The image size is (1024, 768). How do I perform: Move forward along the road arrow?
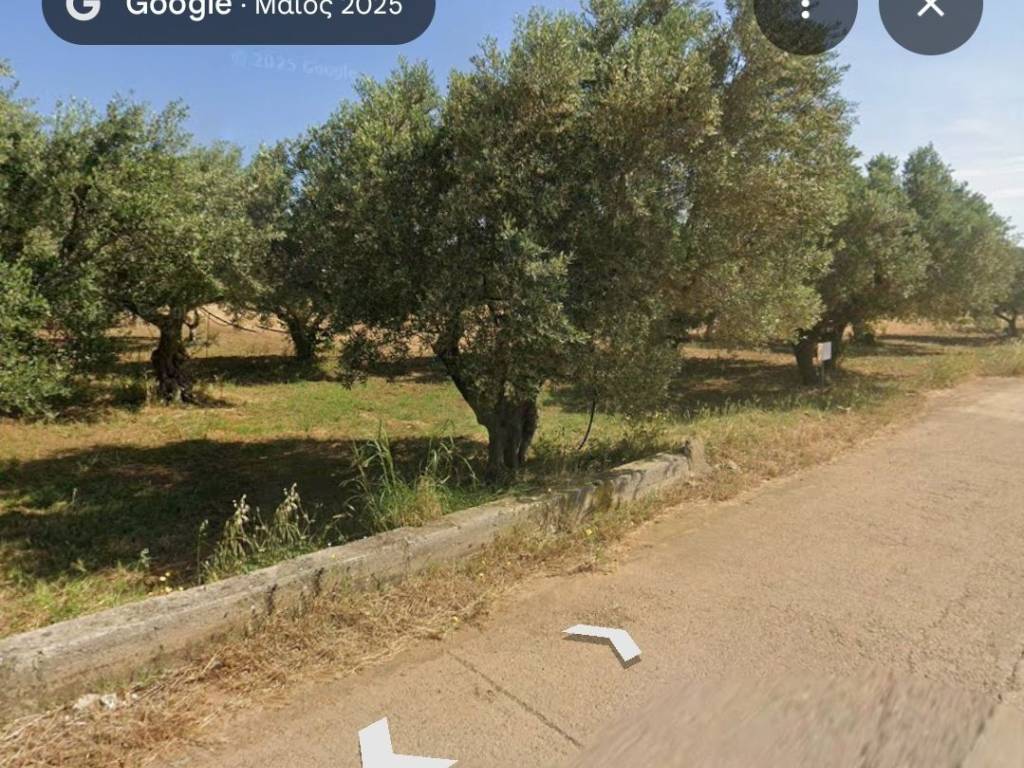point(604,641)
